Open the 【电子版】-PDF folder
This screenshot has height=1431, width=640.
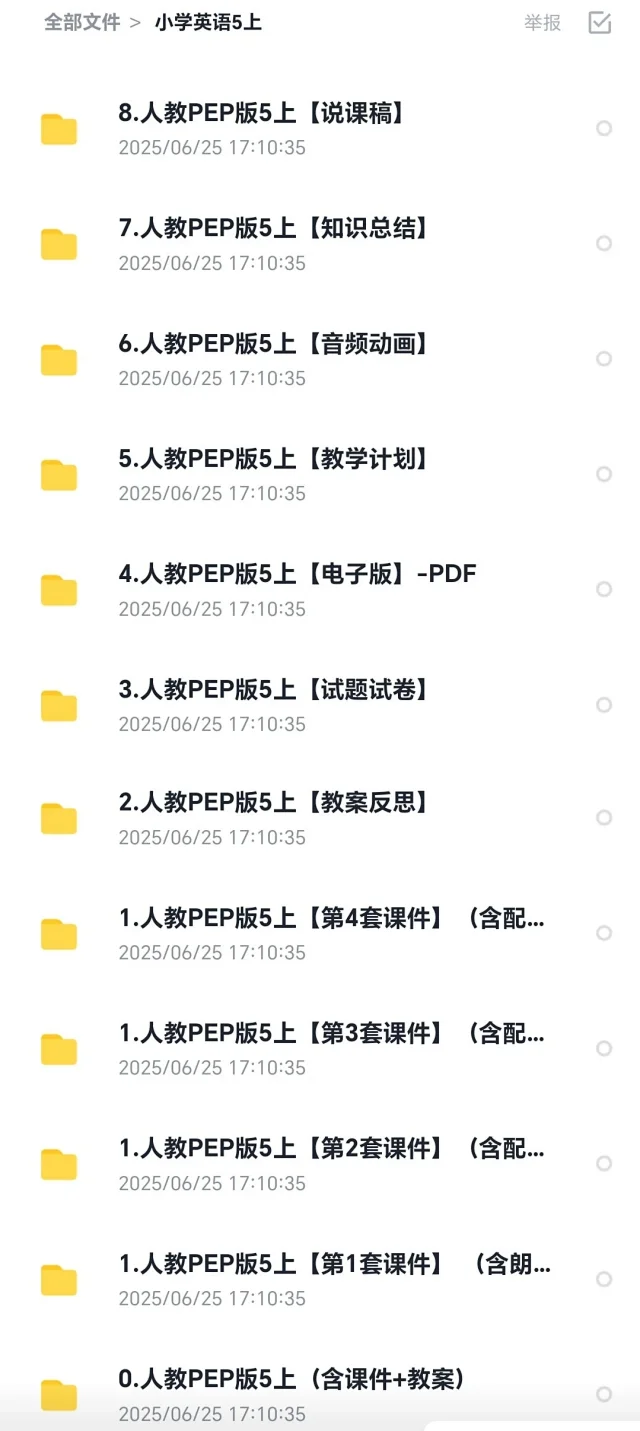(320, 590)
